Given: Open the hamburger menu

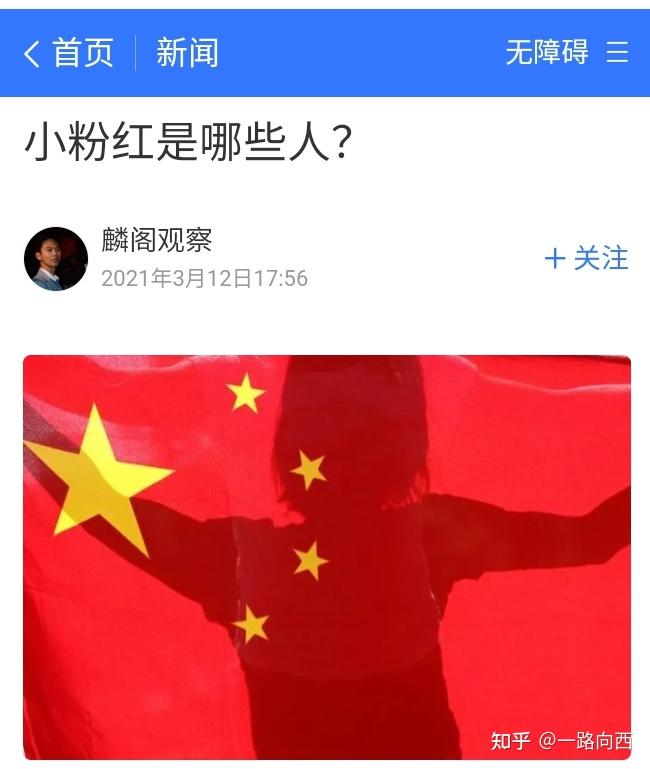Looking at the screenshot, I should click(618, 53).
